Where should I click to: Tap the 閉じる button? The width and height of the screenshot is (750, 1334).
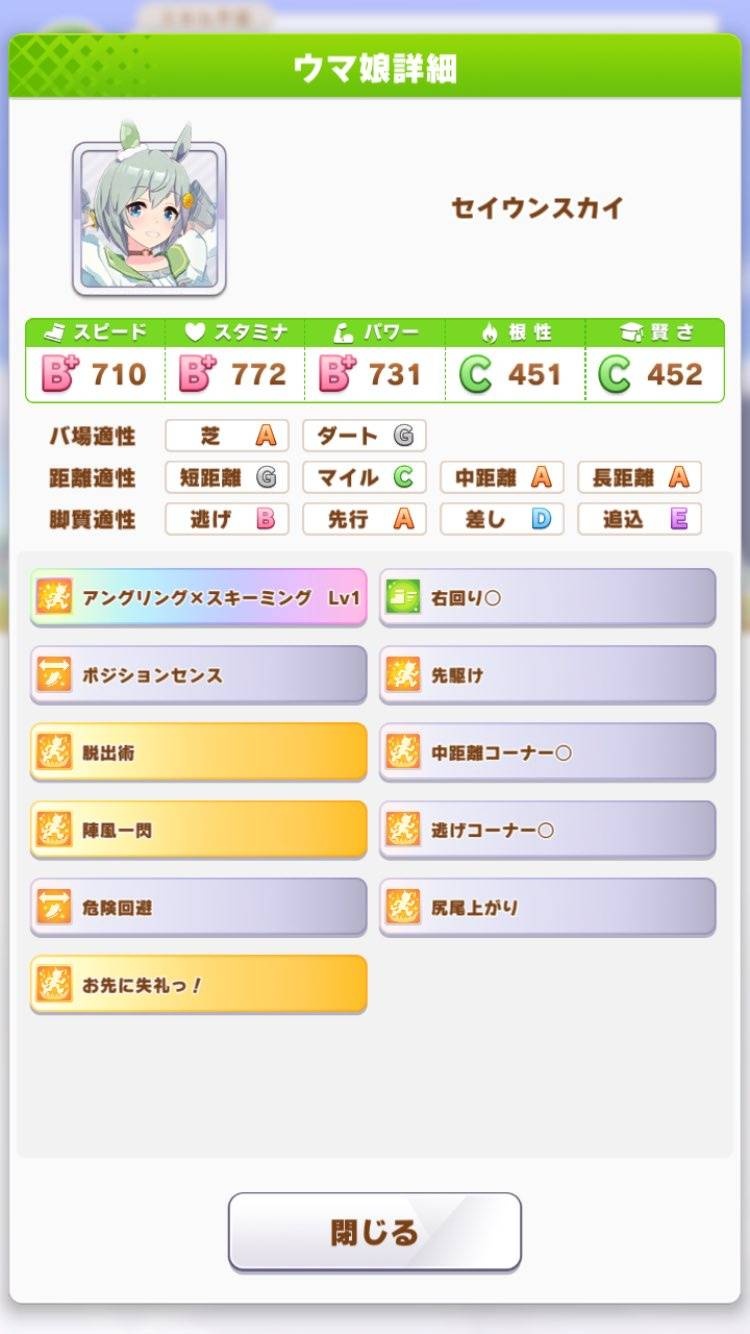[374, 1231]
